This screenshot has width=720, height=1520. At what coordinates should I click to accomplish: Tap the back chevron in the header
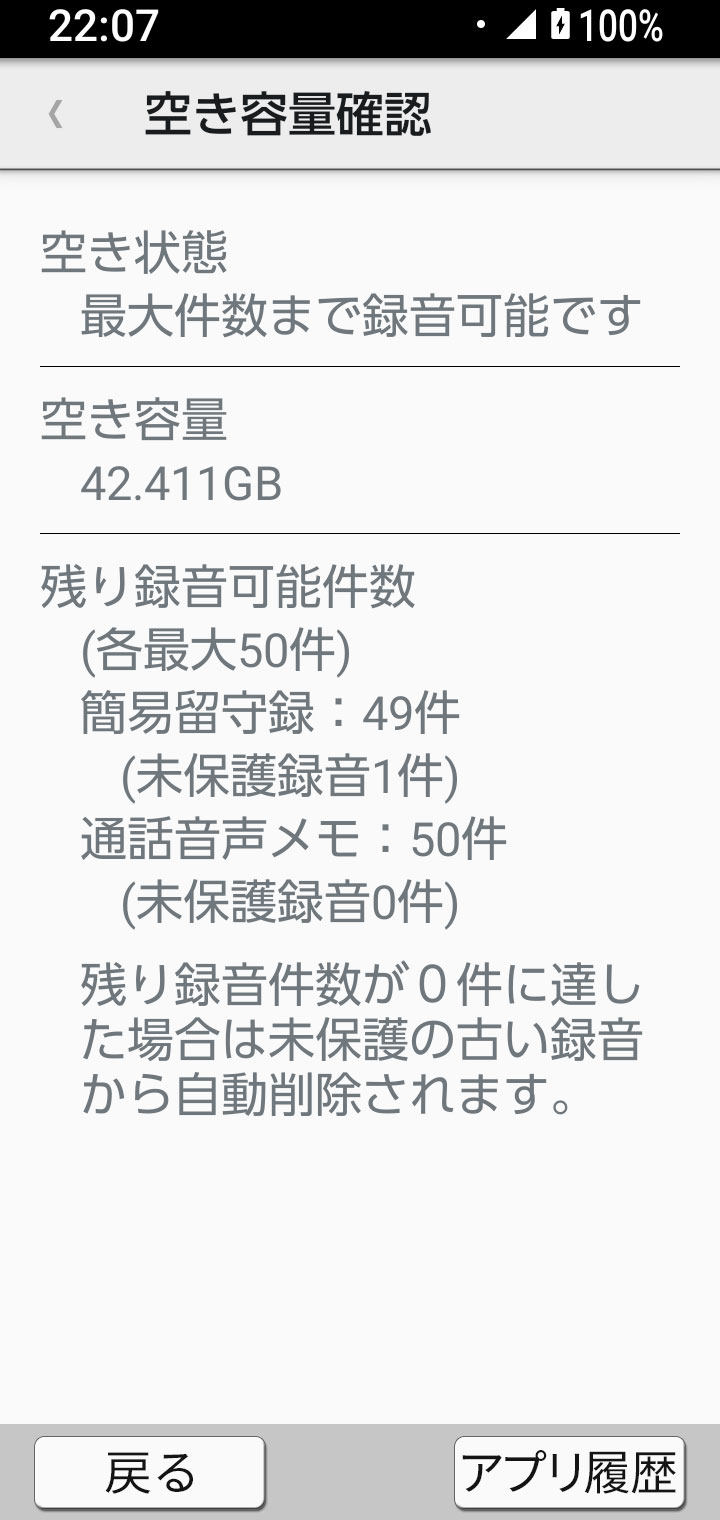(56, 116)
